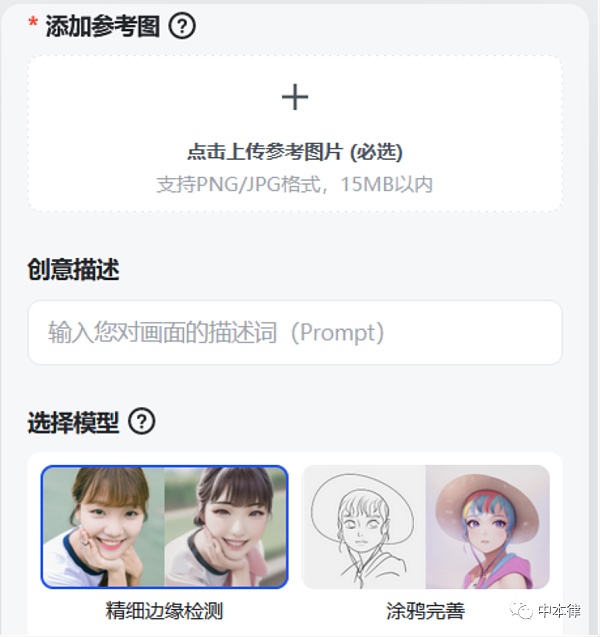Screen dimensions: 600x637
Task: Open help icon beside 选择模型
Action: pyautogui.click(x=142, y=422)
